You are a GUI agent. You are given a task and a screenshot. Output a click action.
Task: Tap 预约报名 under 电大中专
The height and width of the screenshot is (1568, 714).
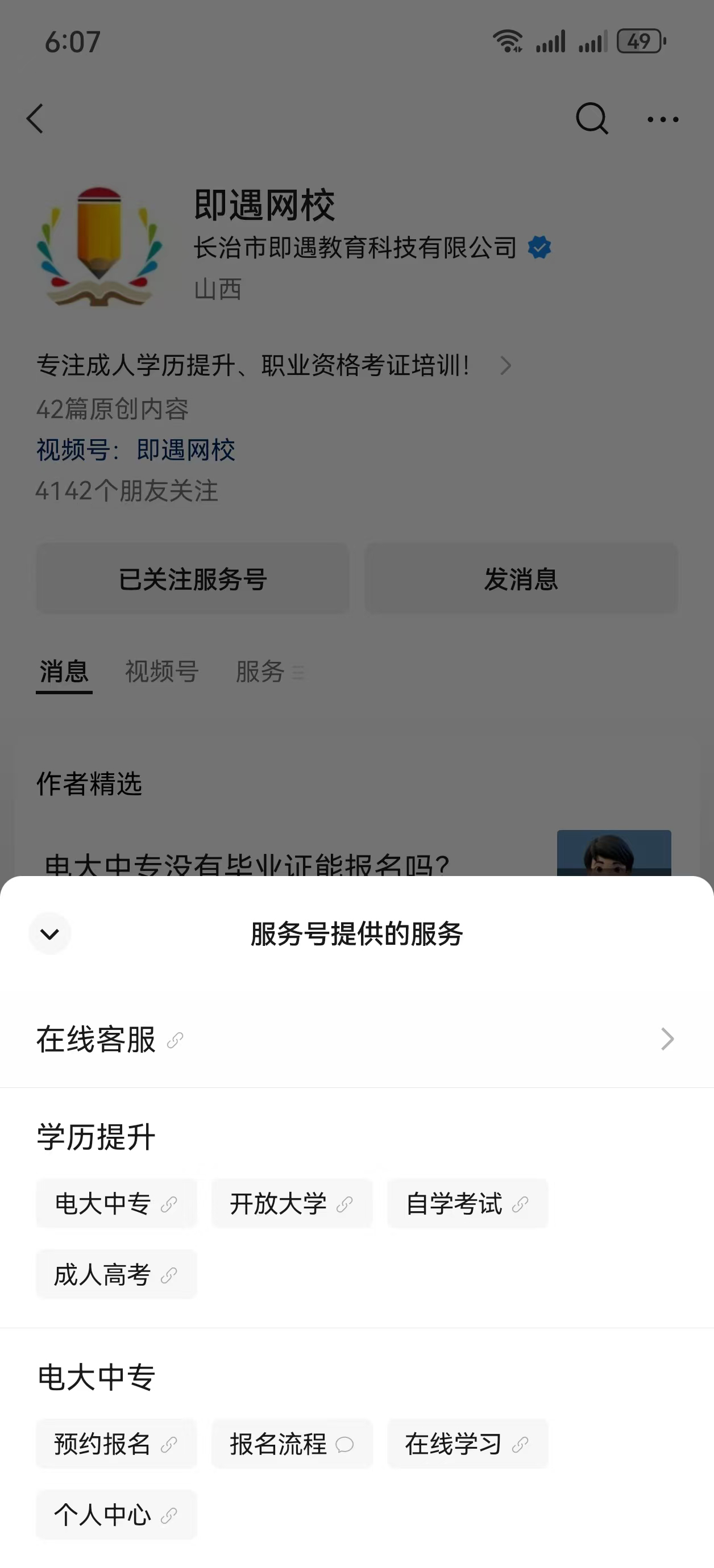click(117, 1444)
